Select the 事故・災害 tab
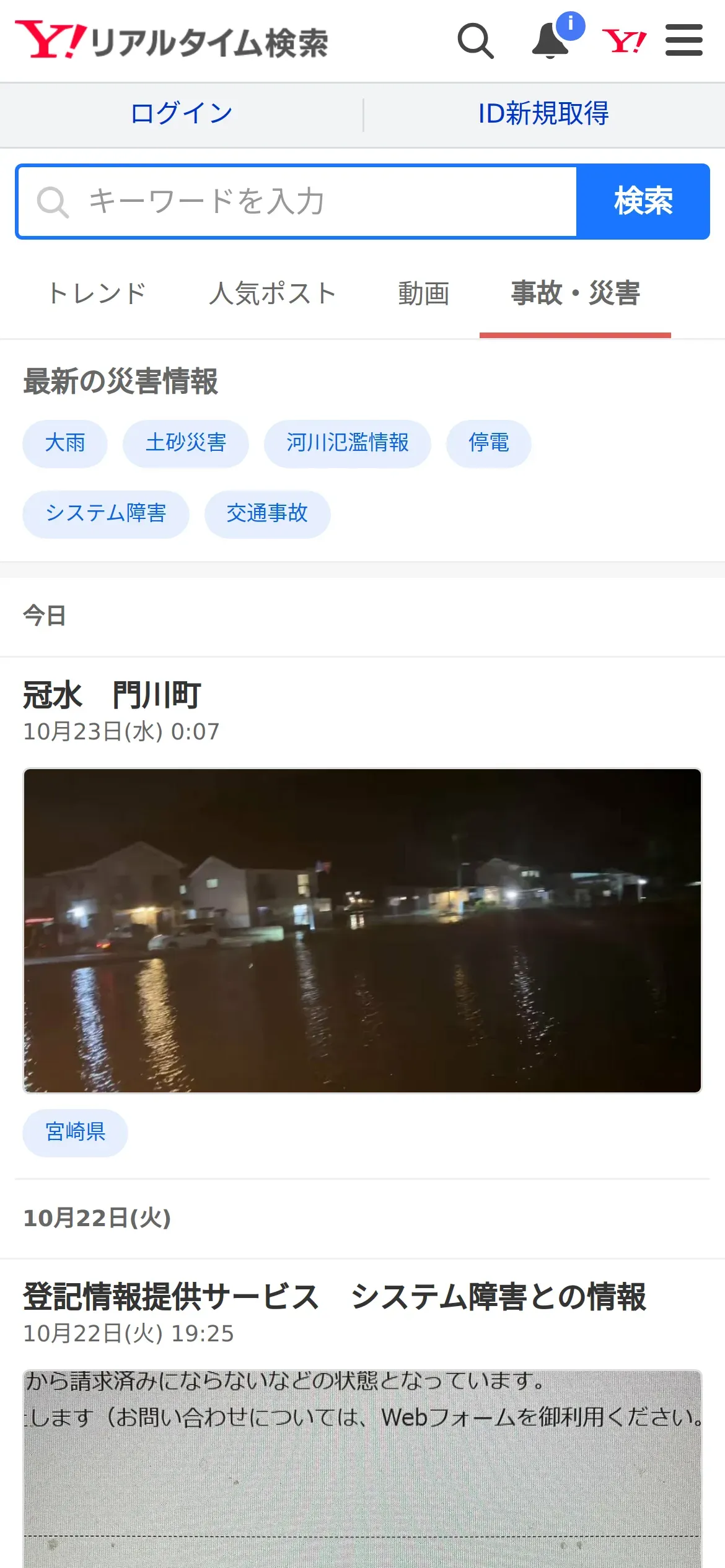Viewport: 725px width, 1568px height. coord(575,294)
